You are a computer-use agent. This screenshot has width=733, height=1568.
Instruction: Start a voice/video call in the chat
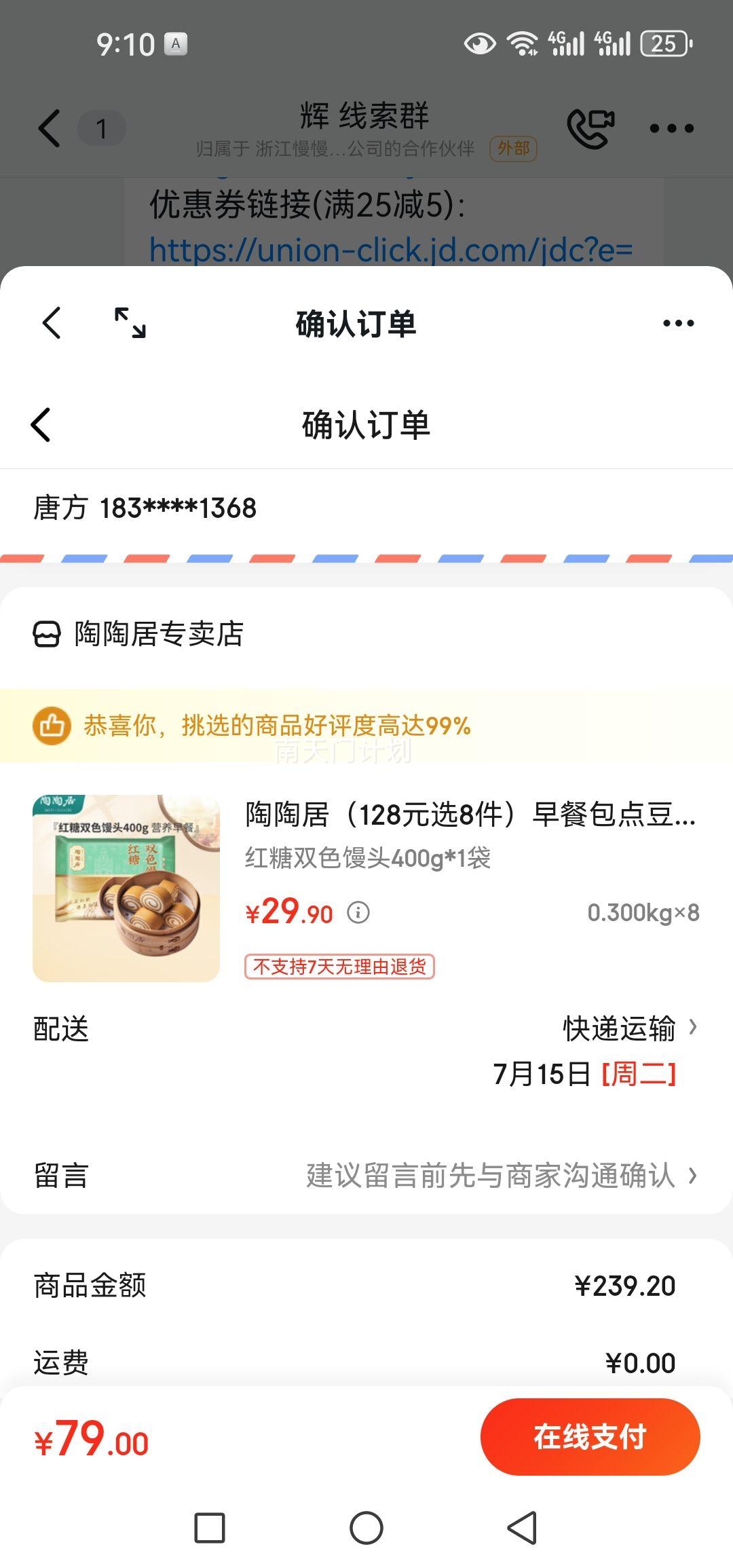click(x=590, y=126)
